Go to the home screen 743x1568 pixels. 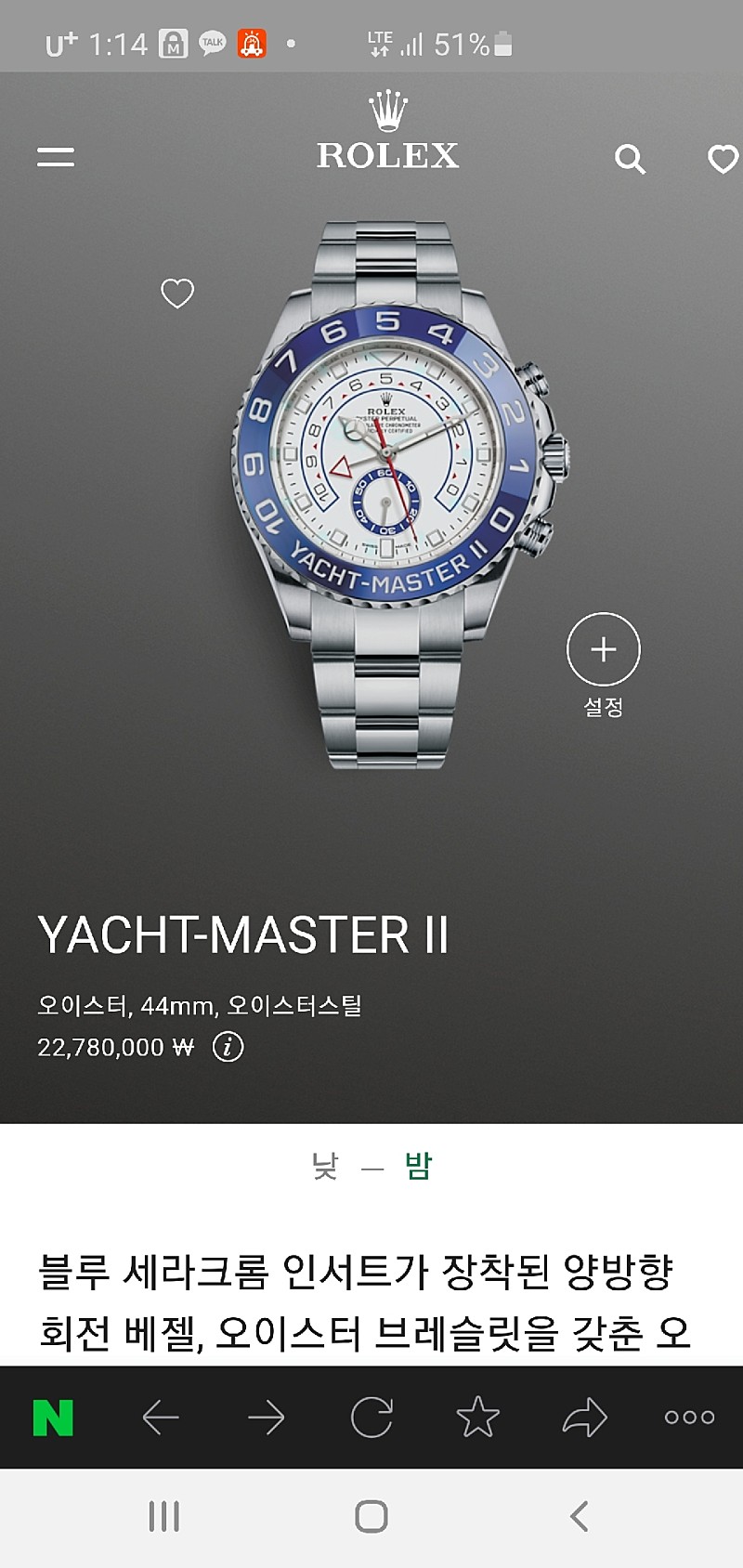pos(371,1517)
